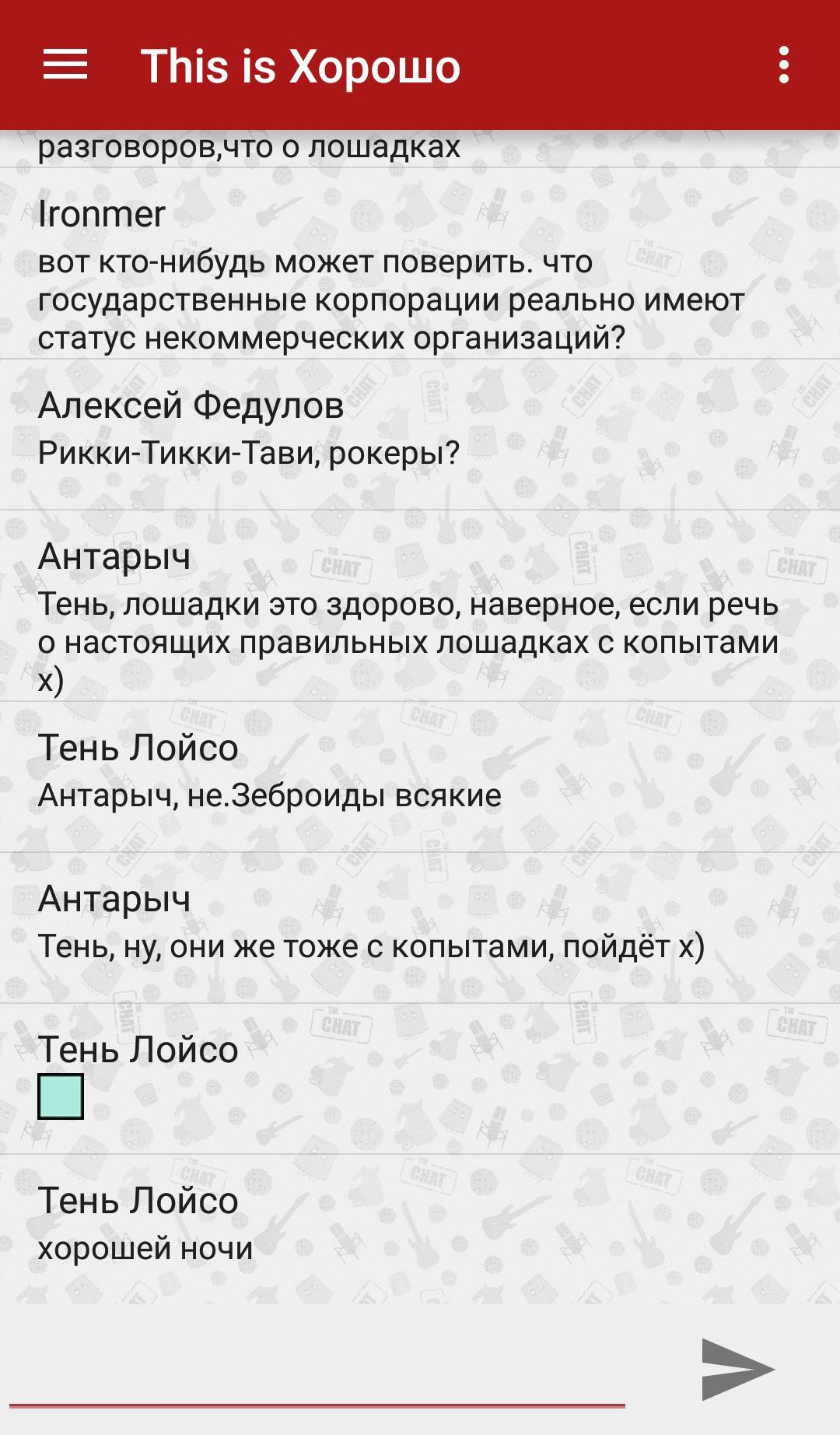Select Тень Лойсо's хорошей ночи message
This screenshot has width=840, height=1435.
click(x=145, y=1247)
